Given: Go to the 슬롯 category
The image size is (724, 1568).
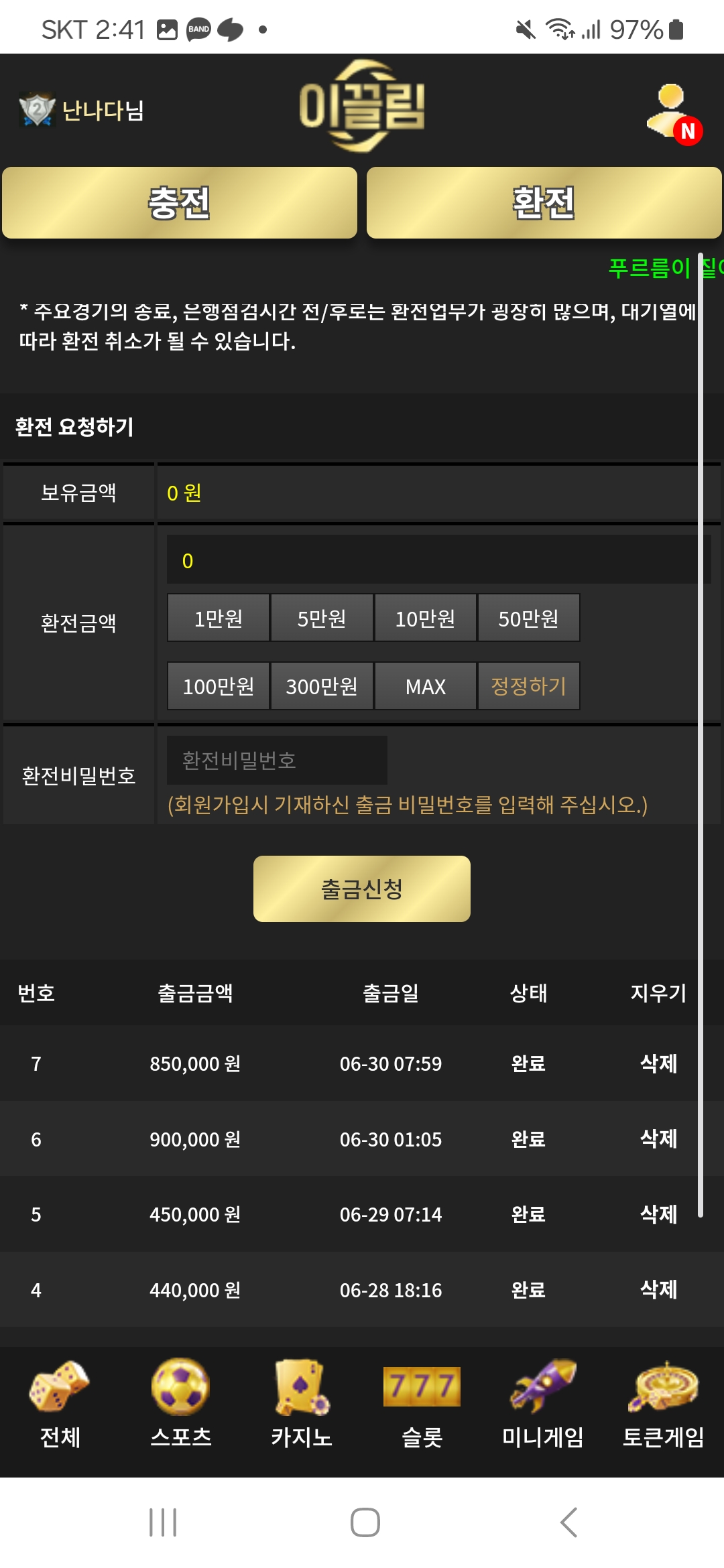Looking at the screenshot, I should pos(422,1404).
